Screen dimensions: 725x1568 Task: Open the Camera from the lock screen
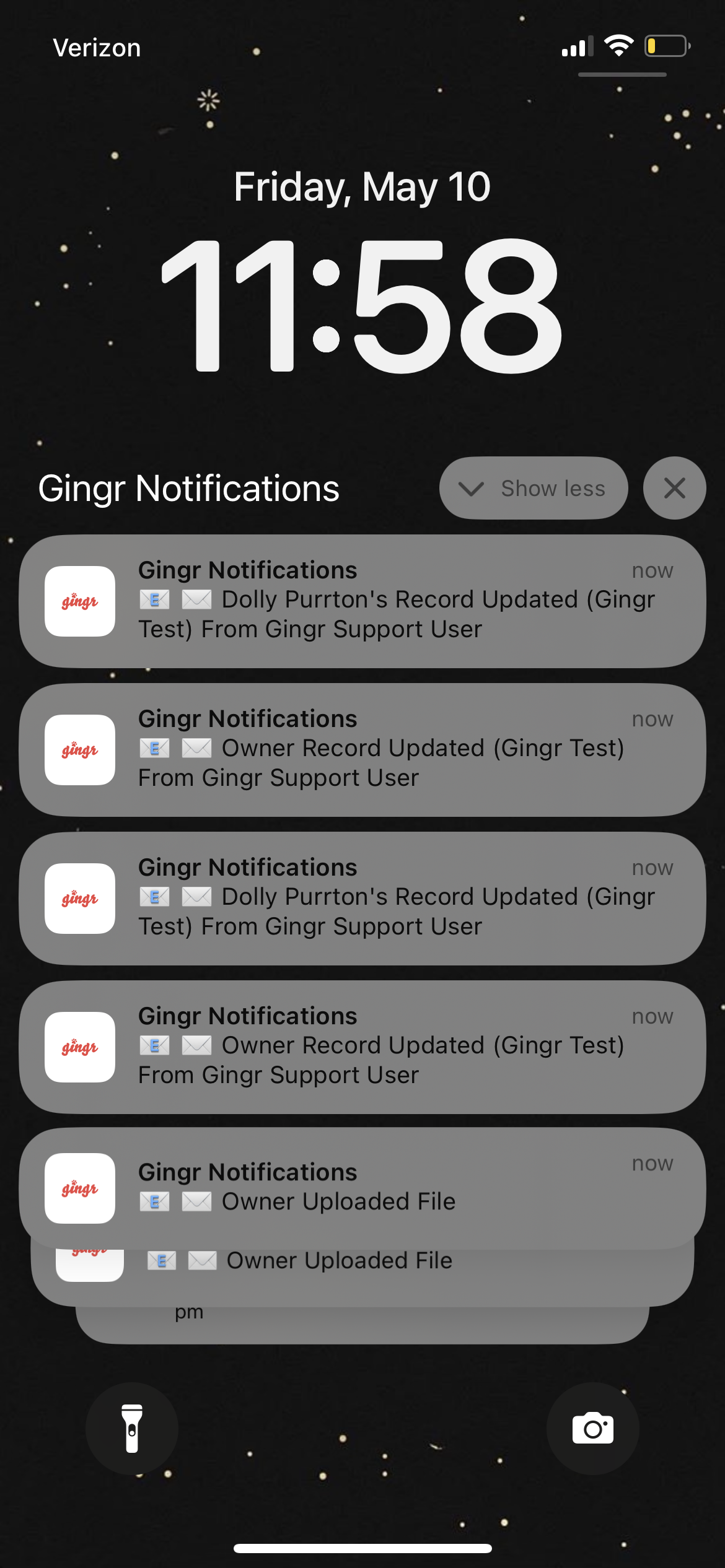pyautogui.click(x=592, y=1427)
